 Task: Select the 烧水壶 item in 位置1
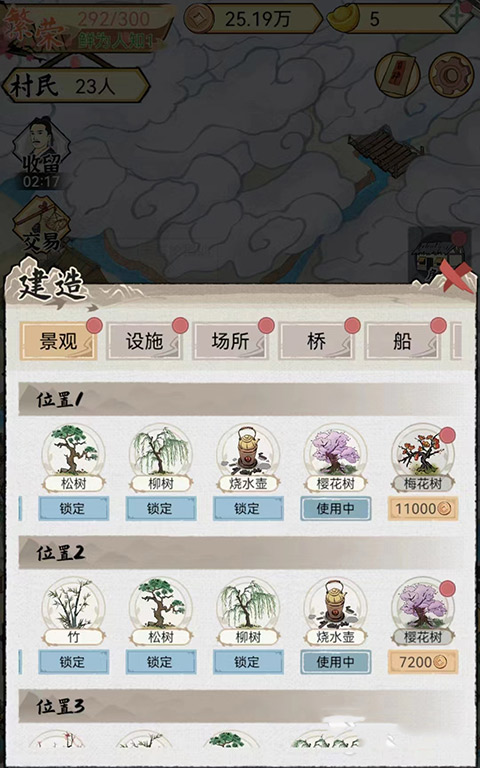pyautogui.click(x=248, y=458)
